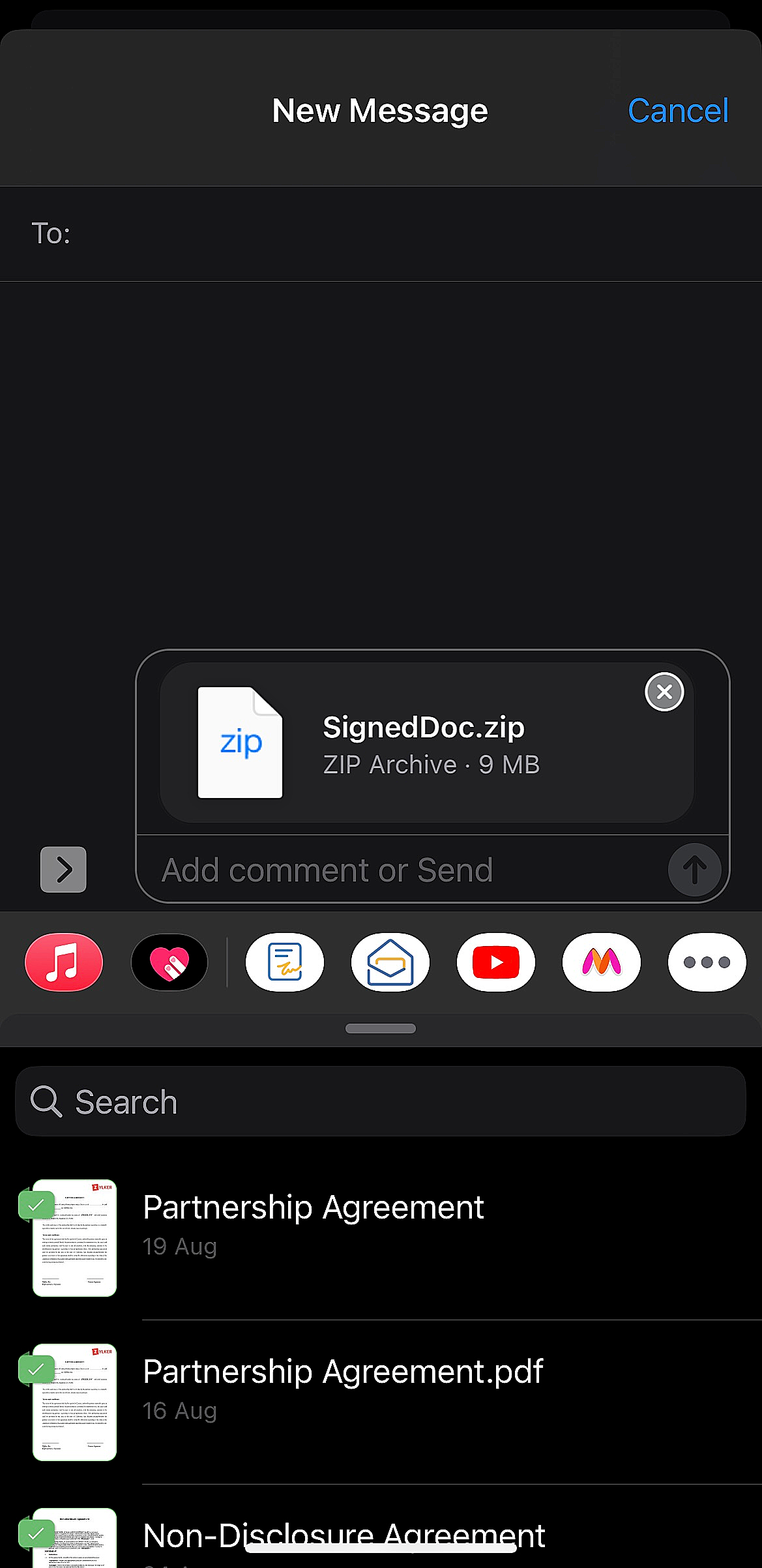Open the mail envelope app
Screen dimensions: 762x1568
(x=390, y=962)
